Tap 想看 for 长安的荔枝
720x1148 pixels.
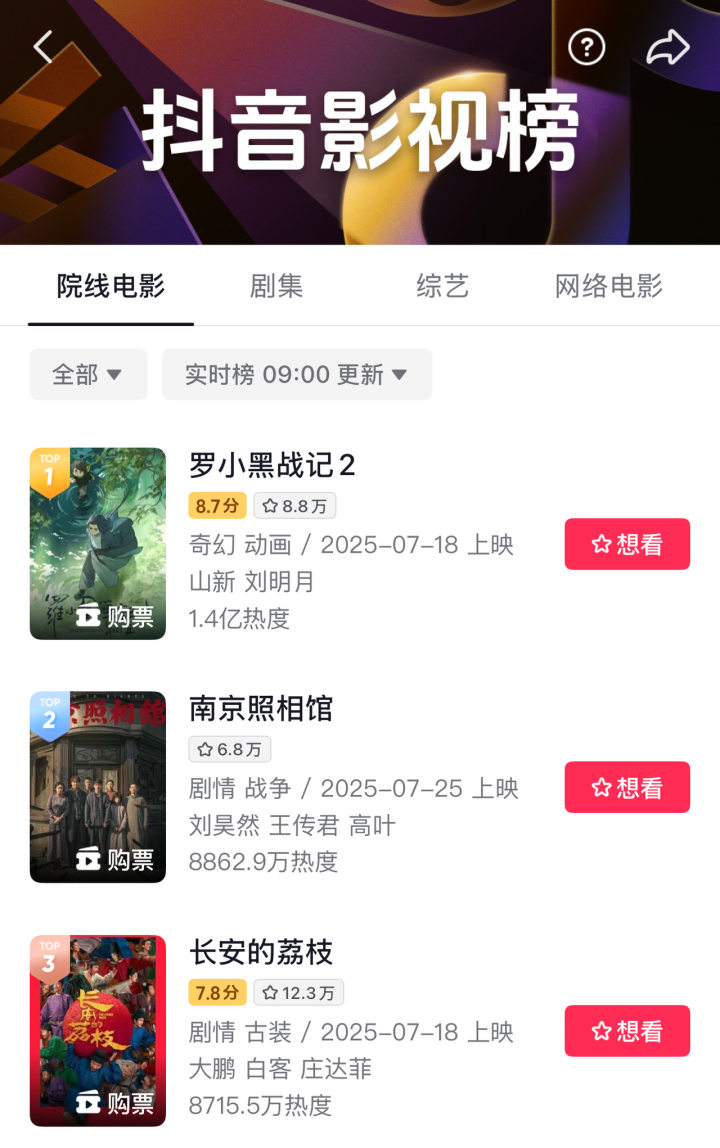tap(627, 1031)
